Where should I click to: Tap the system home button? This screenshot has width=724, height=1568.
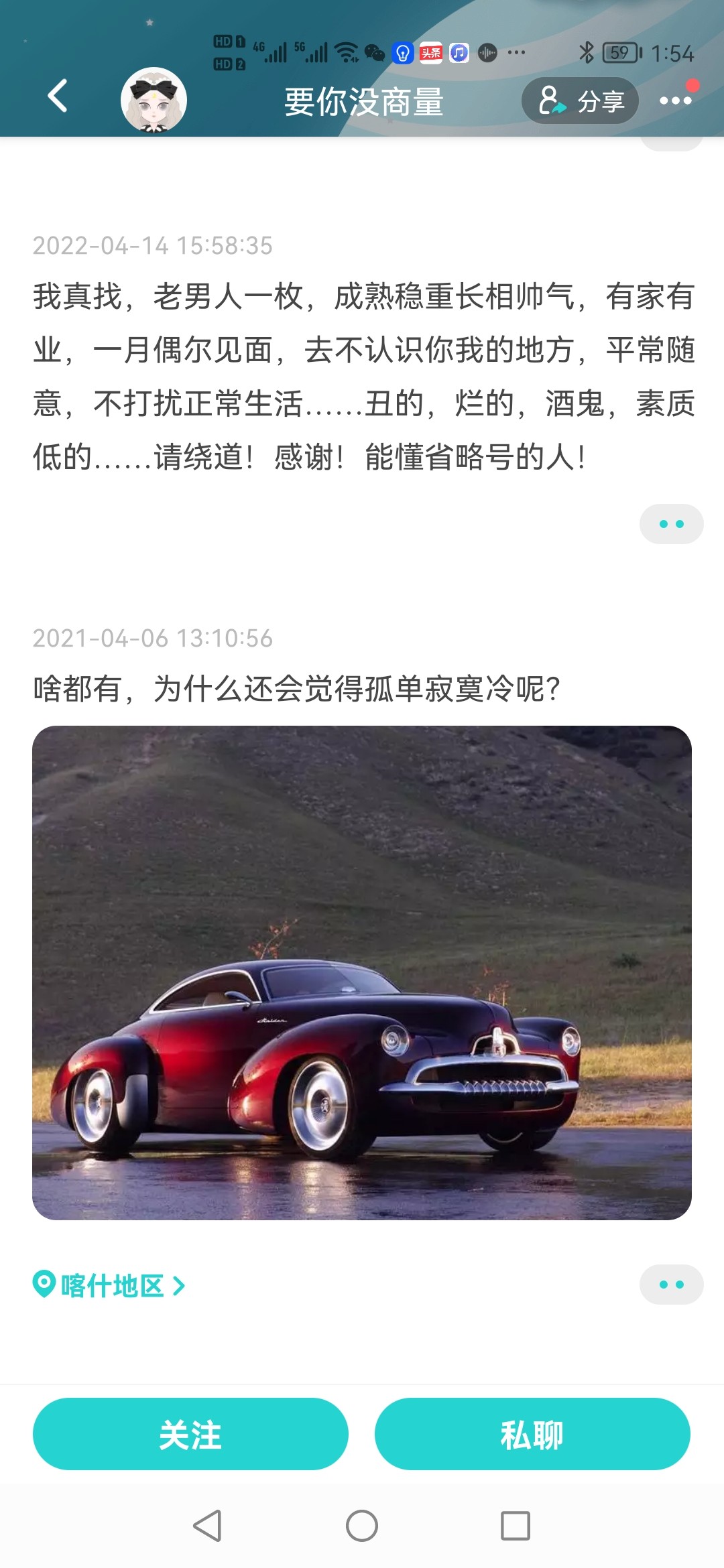362,1526
